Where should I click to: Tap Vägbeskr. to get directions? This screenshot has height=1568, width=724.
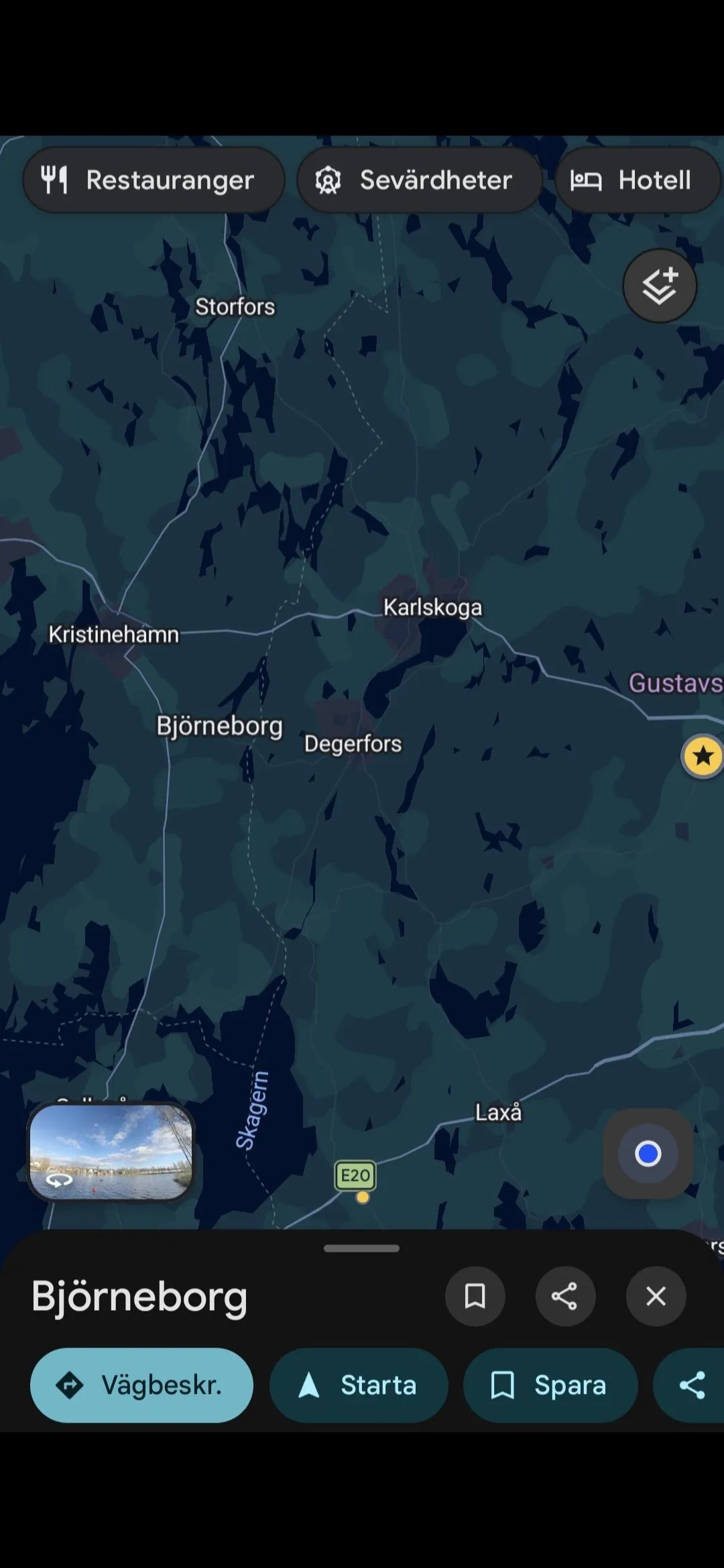point(141,1385)
